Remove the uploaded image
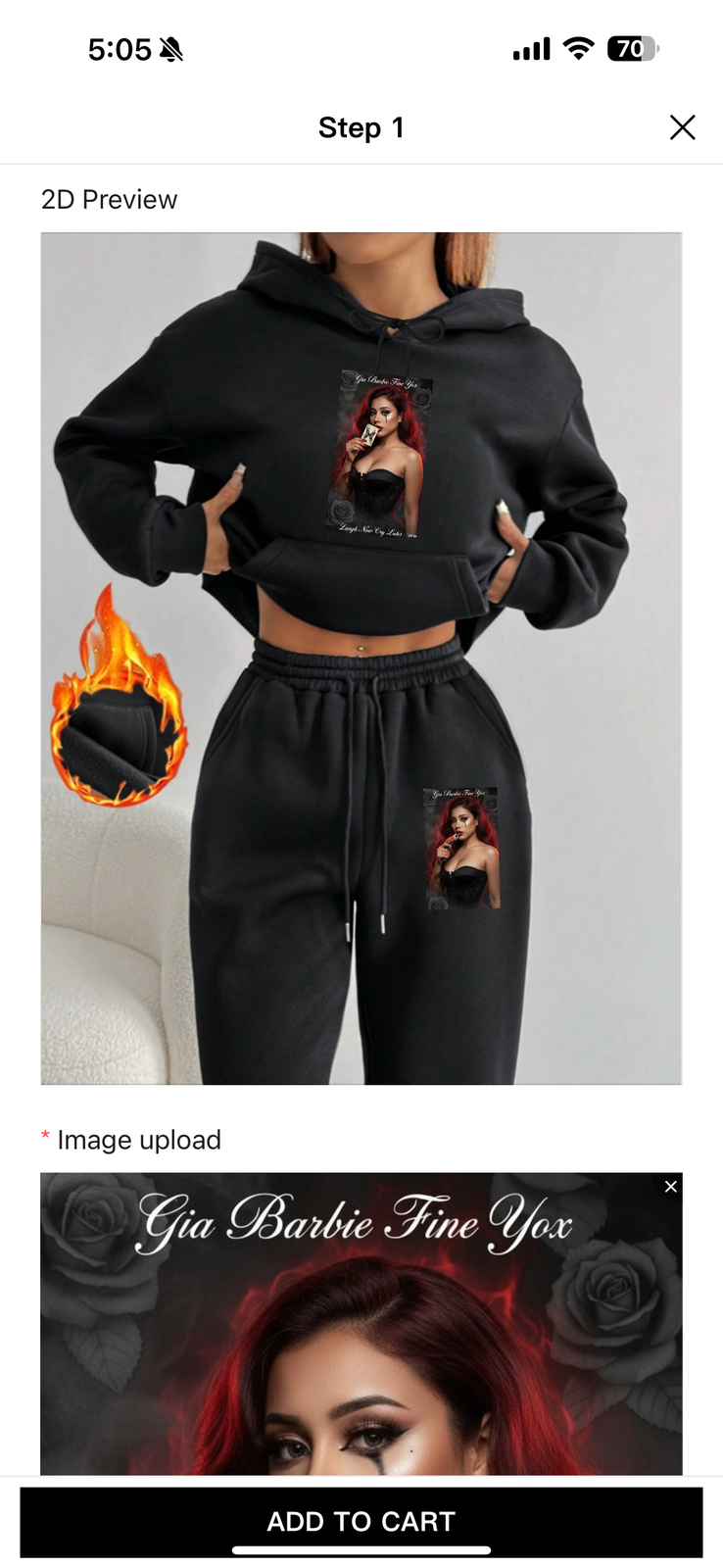723x1568 pixels. pyautogui.click(x=671, y=1187)
